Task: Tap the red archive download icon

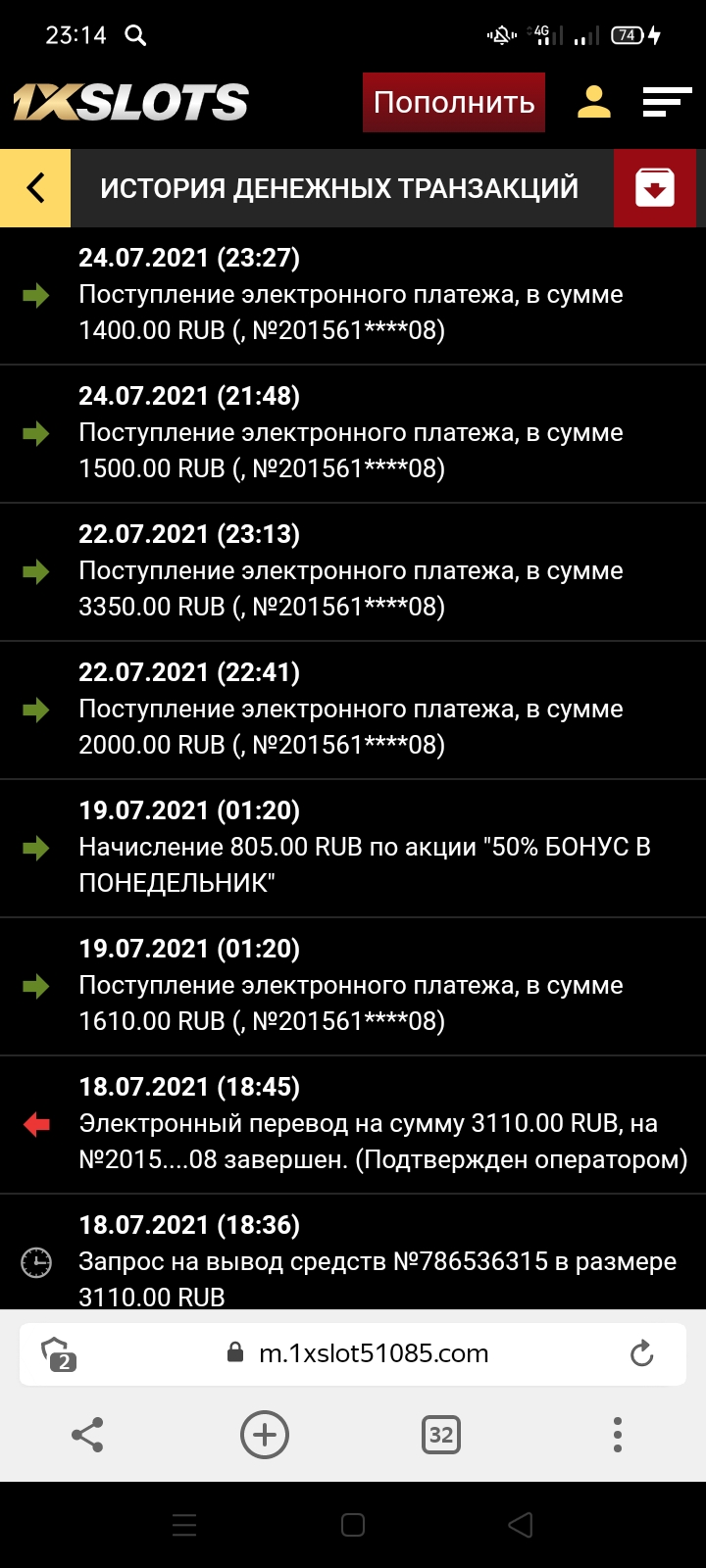Action: pyautogui.click(x=654, y=187)
